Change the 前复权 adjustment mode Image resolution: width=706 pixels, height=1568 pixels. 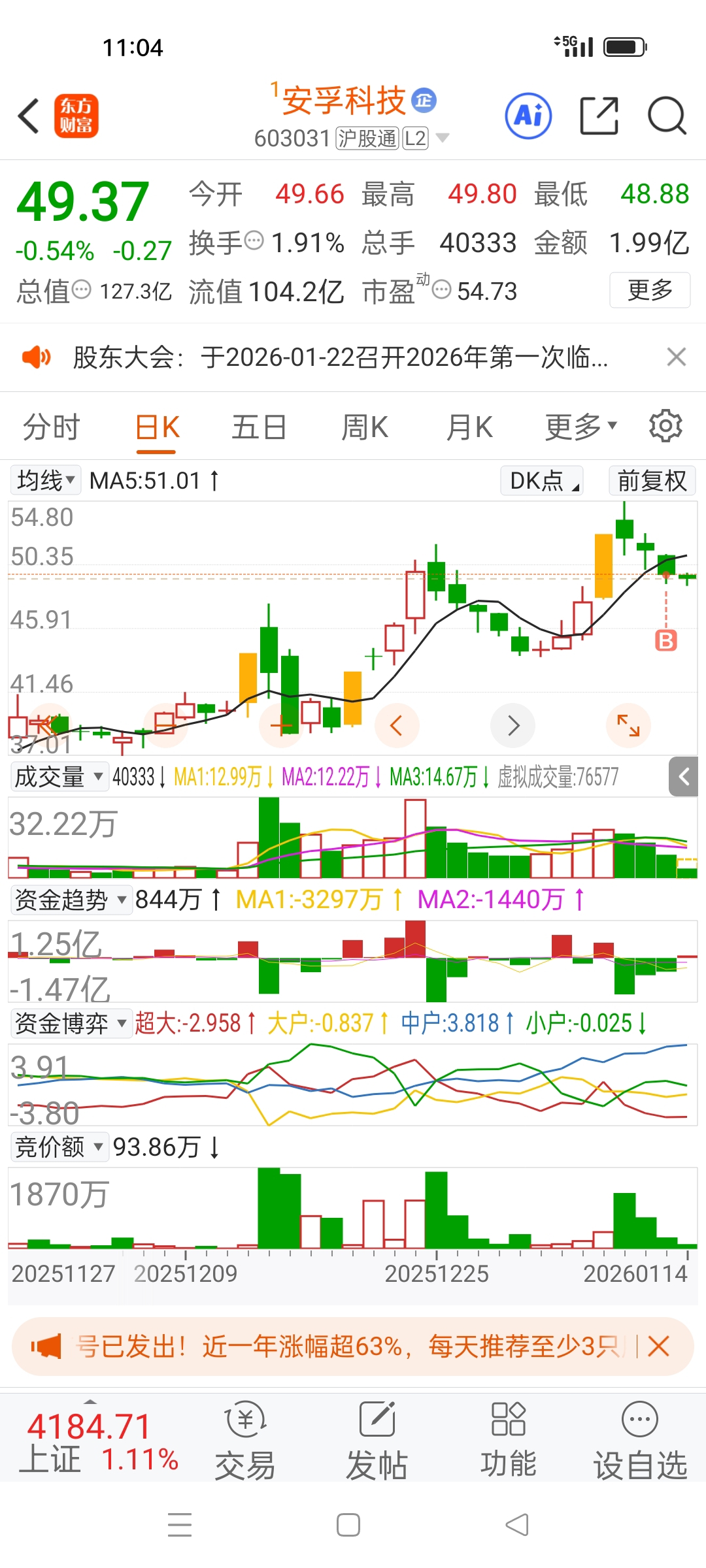click(x=652, y=481)
